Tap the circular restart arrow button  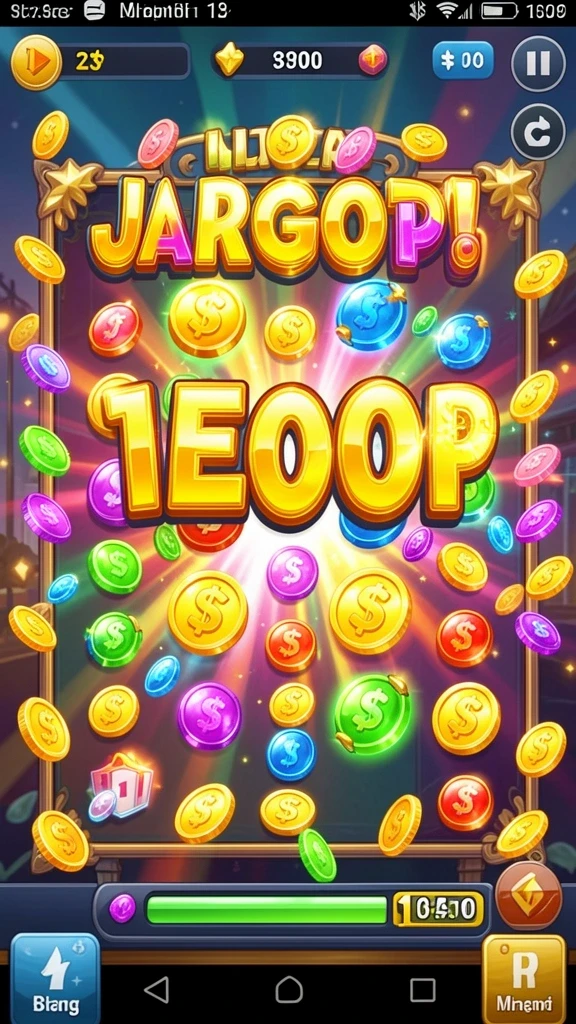coord(538,132)
